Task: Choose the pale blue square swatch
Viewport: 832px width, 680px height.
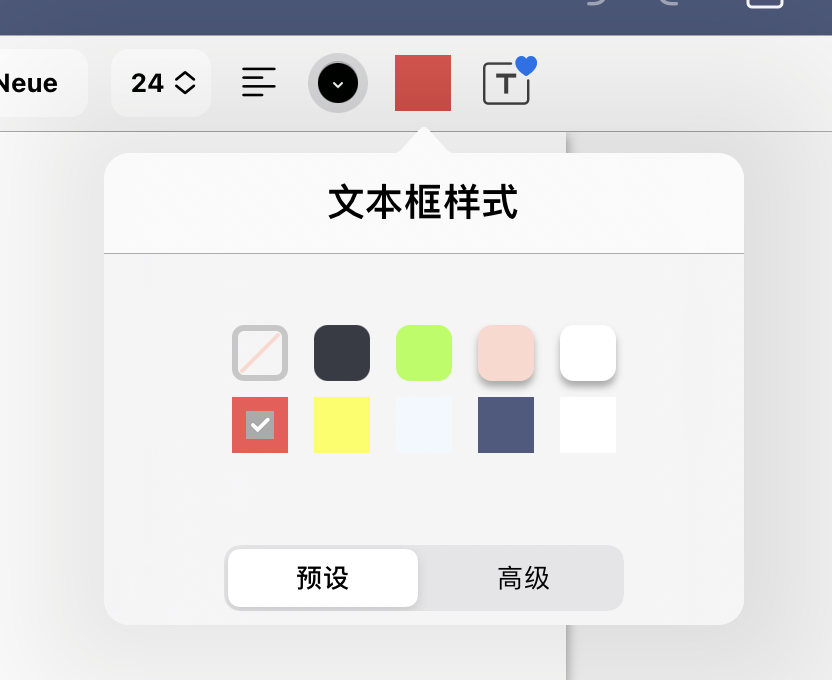Action: [424, 425]
